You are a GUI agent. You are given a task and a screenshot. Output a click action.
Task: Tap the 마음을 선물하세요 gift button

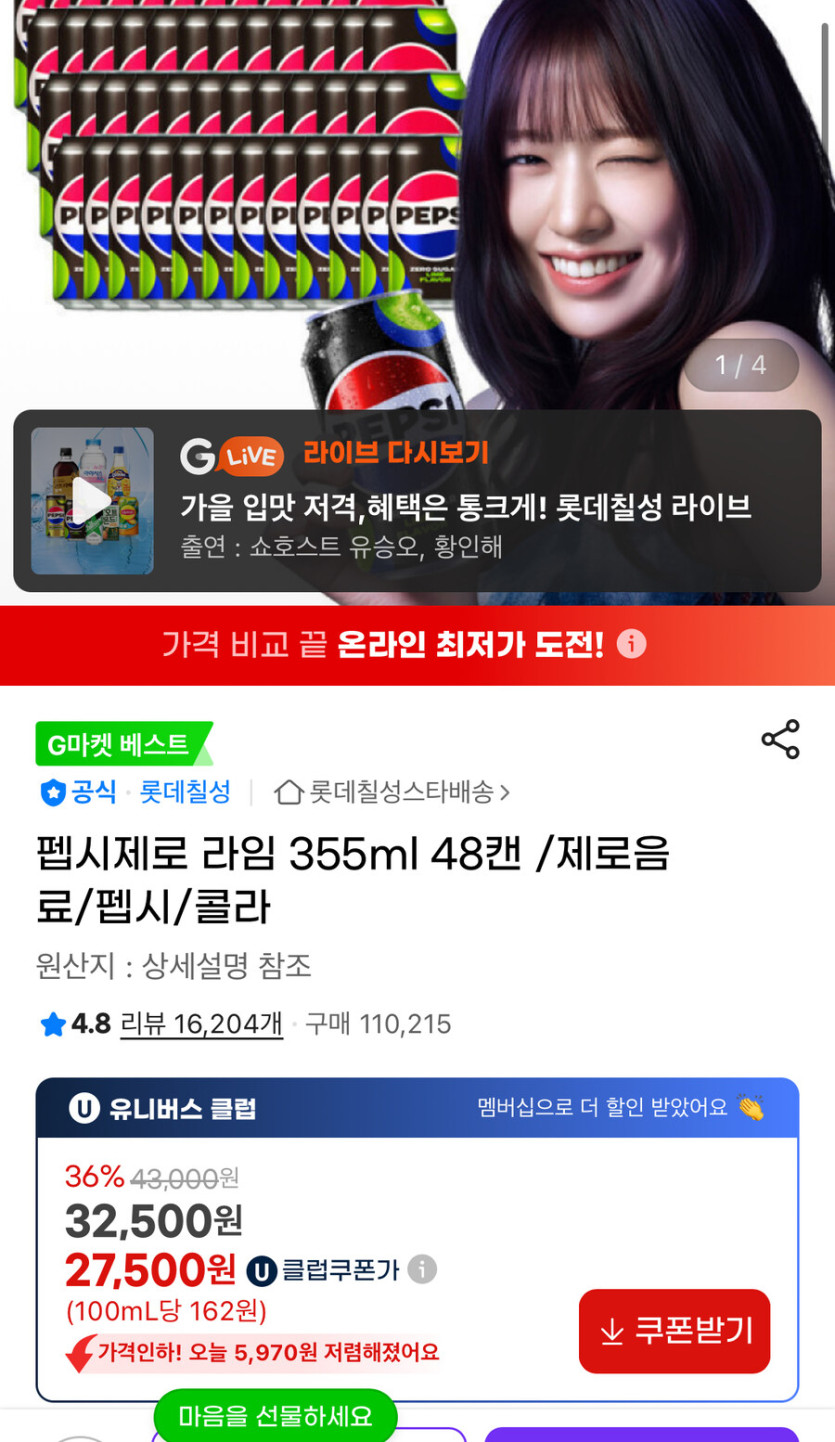click(275, 1417)
